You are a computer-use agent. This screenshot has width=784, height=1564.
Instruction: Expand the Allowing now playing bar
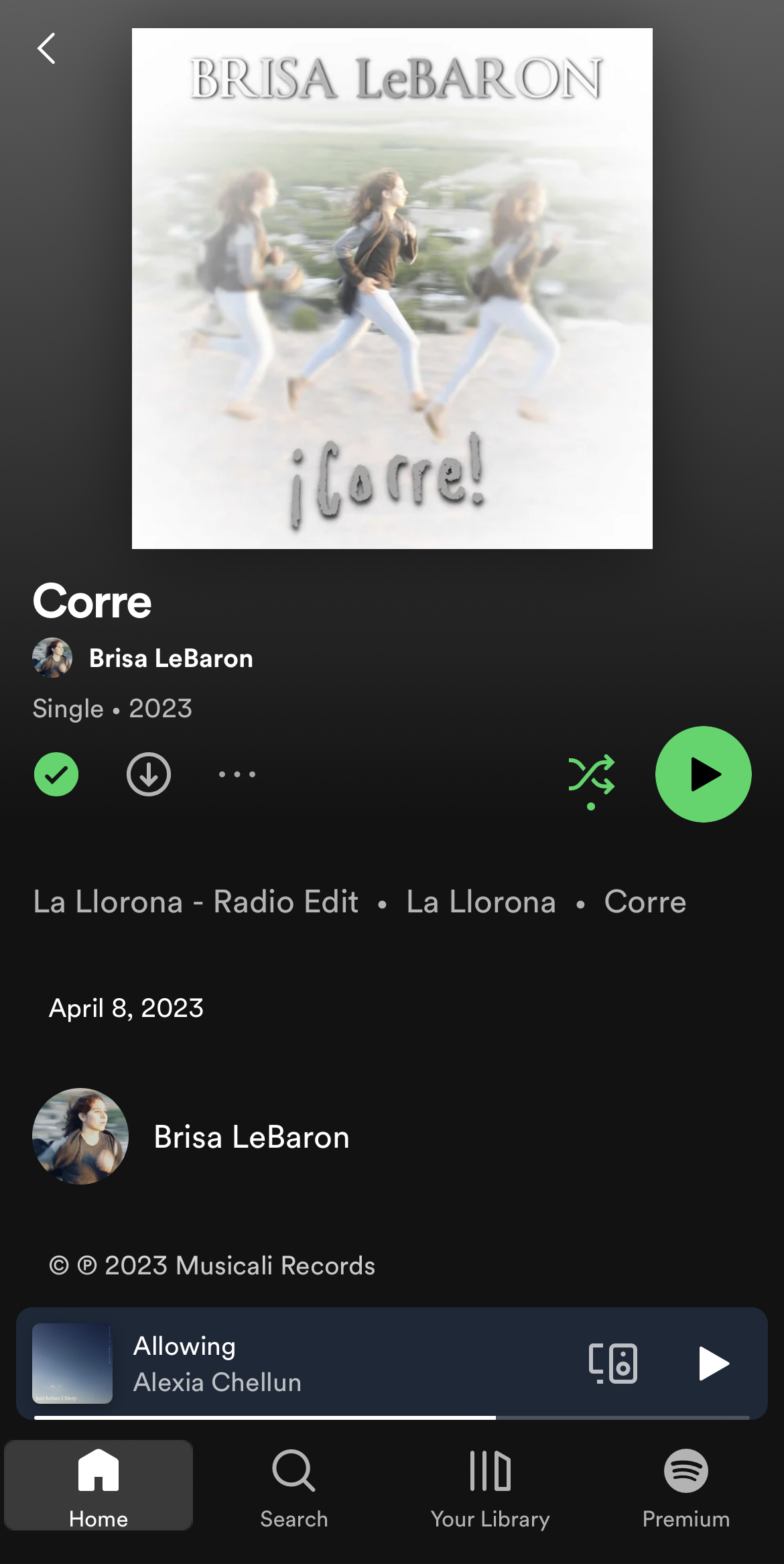pyautogui.click(x=335, y=1363)
